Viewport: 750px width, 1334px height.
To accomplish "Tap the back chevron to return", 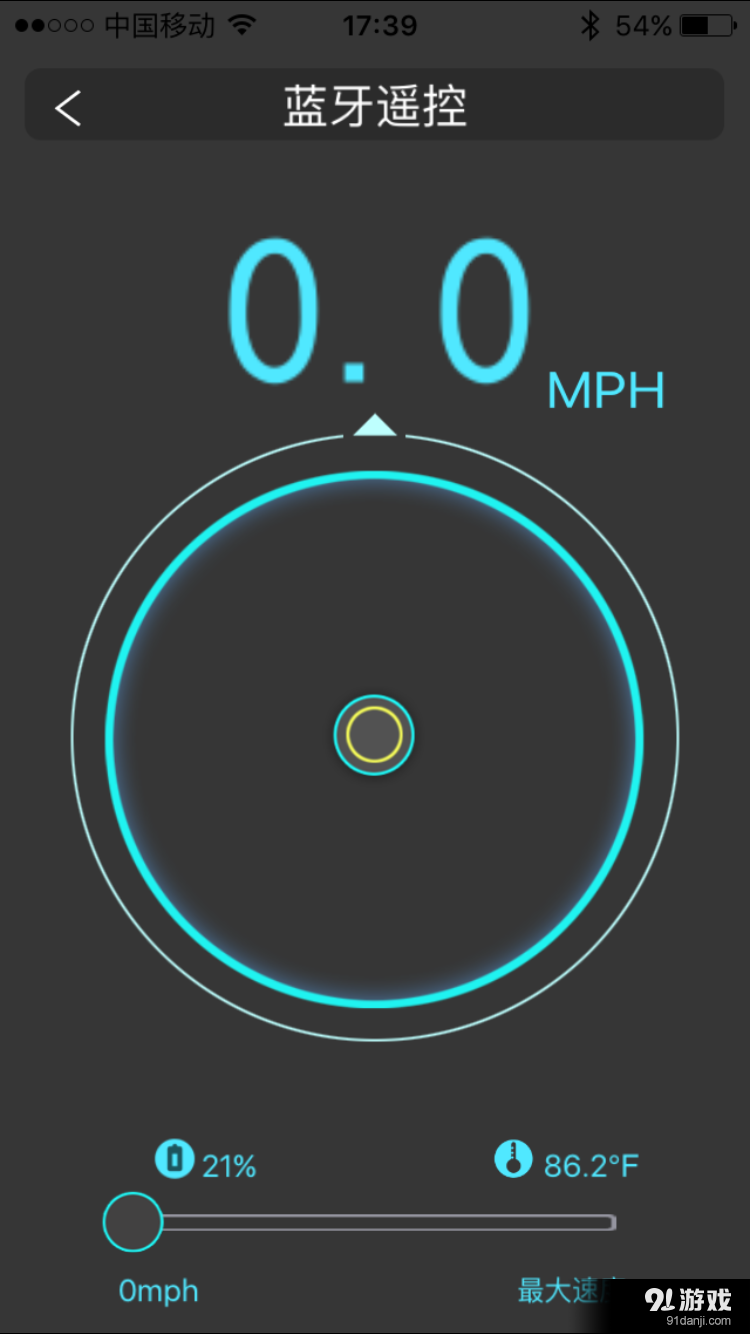I will point(67,107).
